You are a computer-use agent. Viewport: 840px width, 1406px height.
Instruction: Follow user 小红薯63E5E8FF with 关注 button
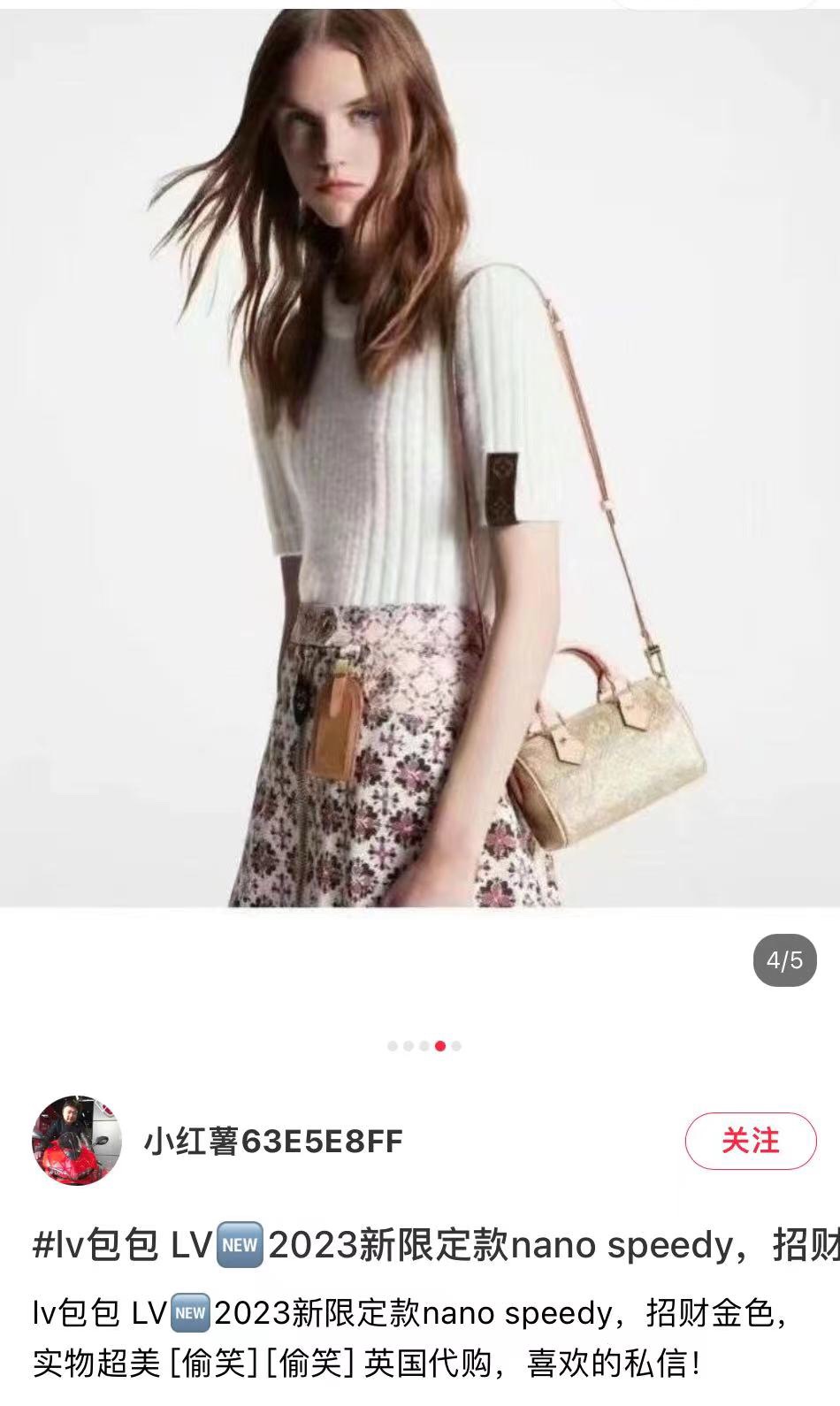[750, 1141]
